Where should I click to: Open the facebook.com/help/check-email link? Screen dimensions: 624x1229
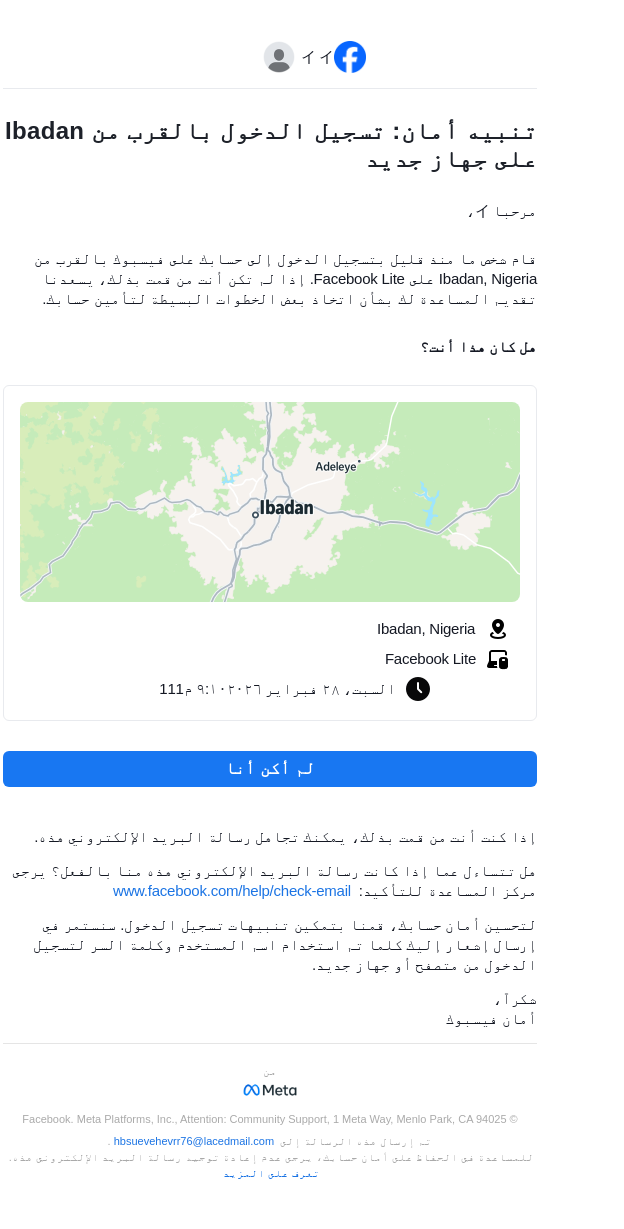click(231, 891)
